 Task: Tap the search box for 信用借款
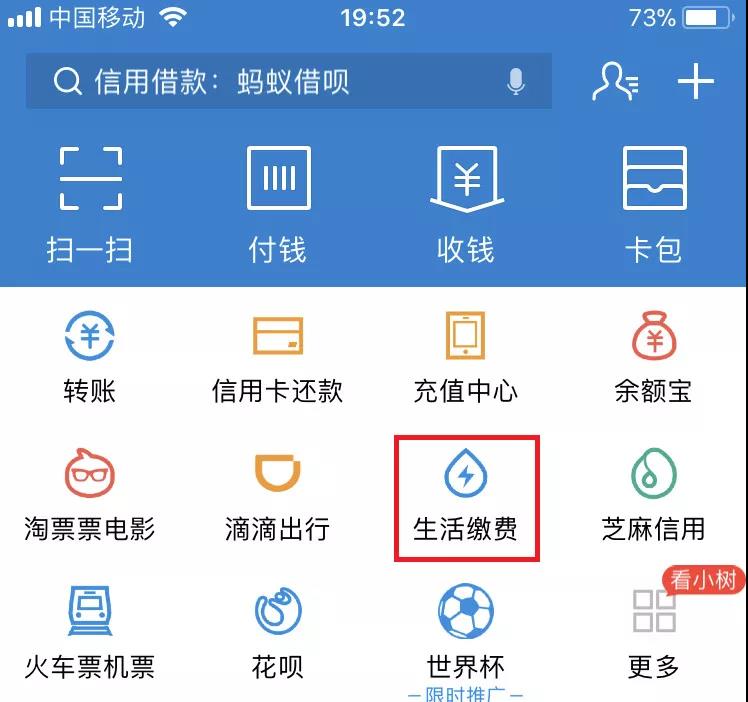point(270,82)
